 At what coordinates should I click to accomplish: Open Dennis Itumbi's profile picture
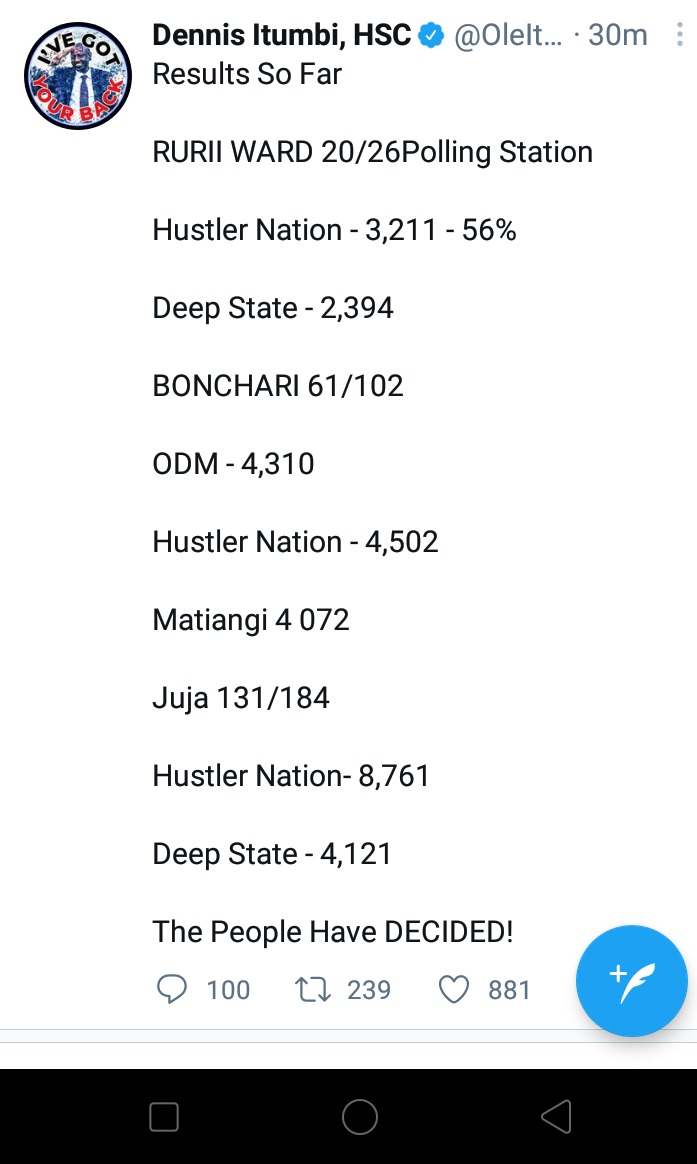click(78, 75)
